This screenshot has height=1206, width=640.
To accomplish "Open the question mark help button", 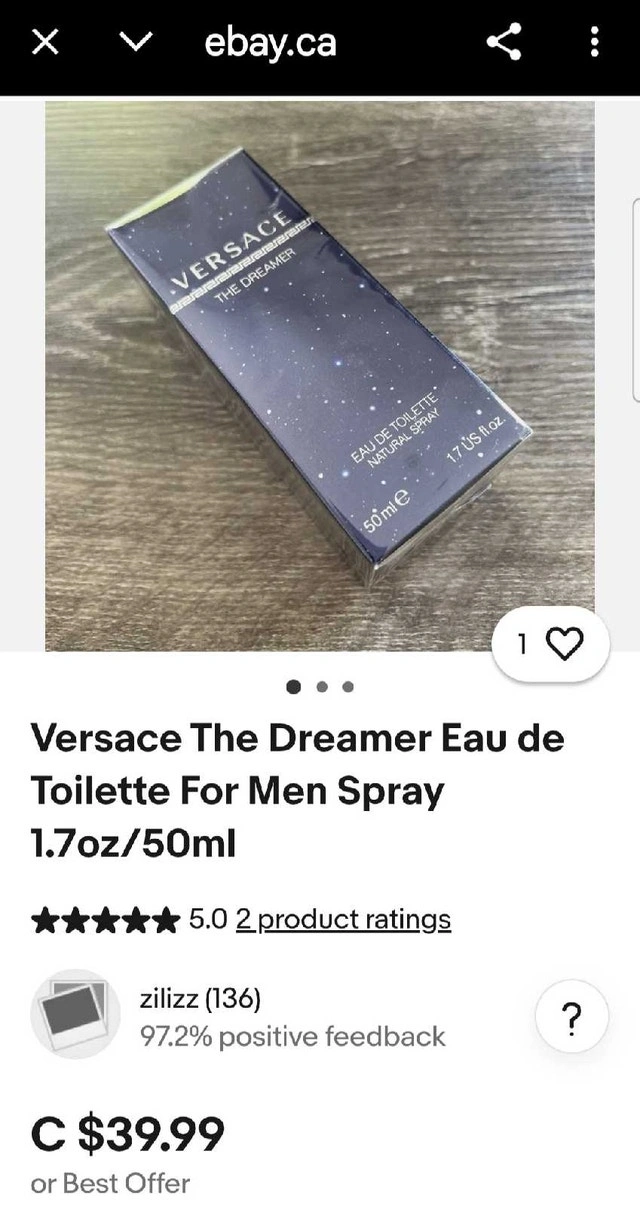I will [571, 1019].
